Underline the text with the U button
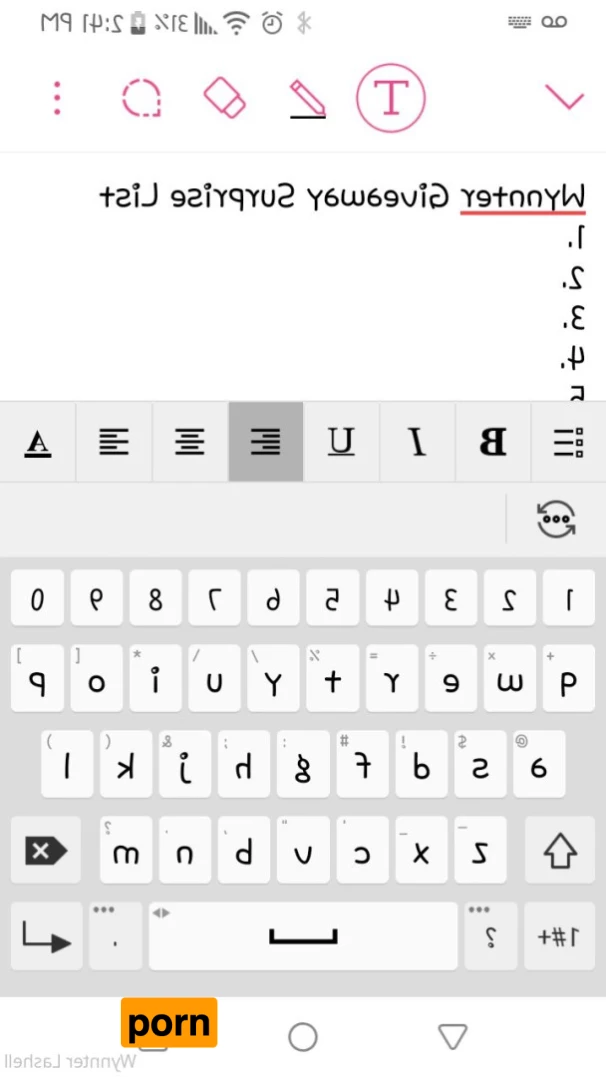 click(341, 442)
